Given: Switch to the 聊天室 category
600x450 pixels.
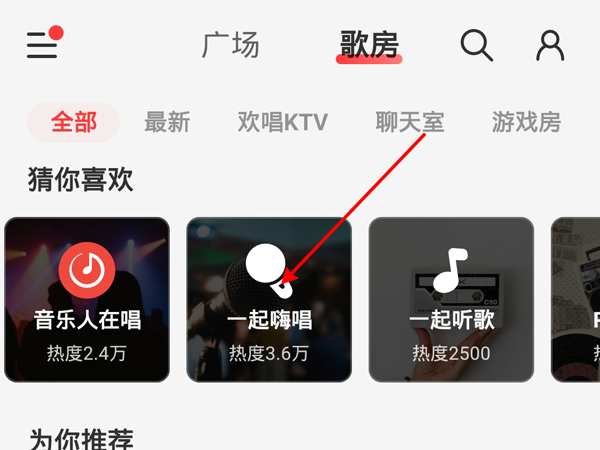Looking at the screenshot, I should click(x=409, y=123).
